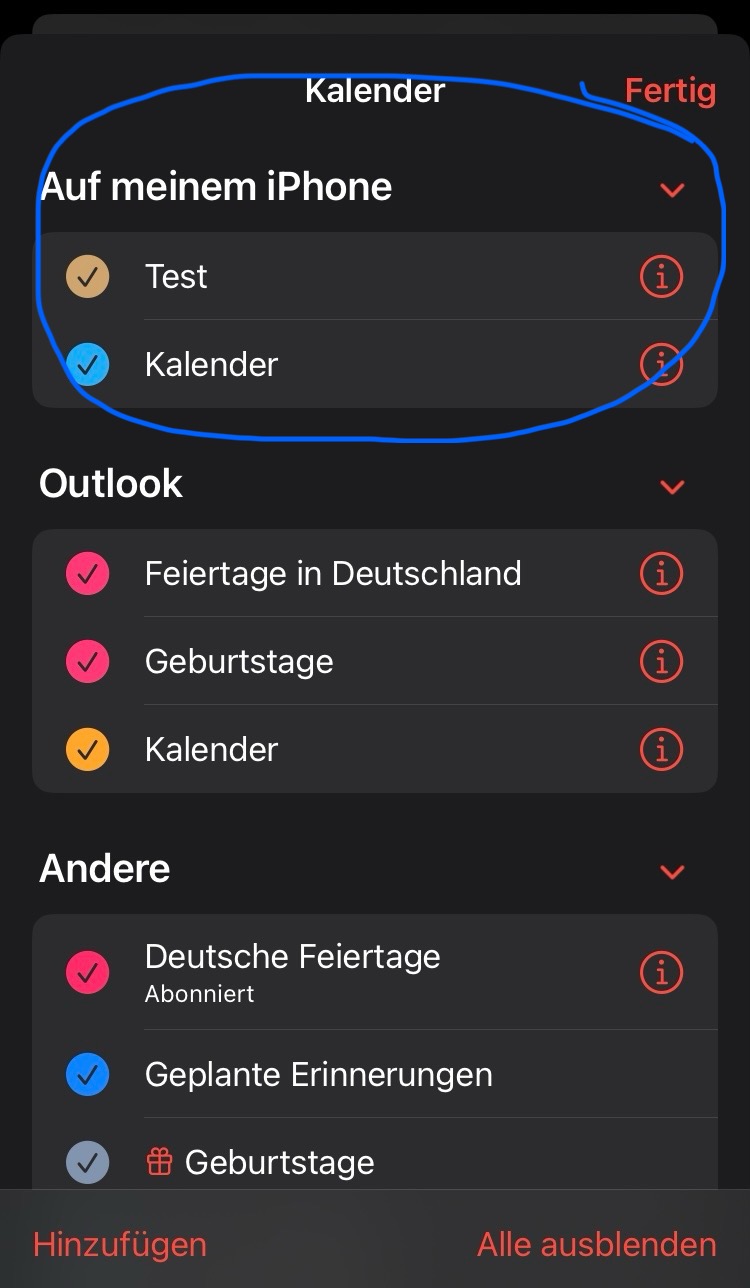This screenshot has height=1288, width=750.
Task: Hide the Feiertage in Deutschland calendar
Action: tap(87, 574)
